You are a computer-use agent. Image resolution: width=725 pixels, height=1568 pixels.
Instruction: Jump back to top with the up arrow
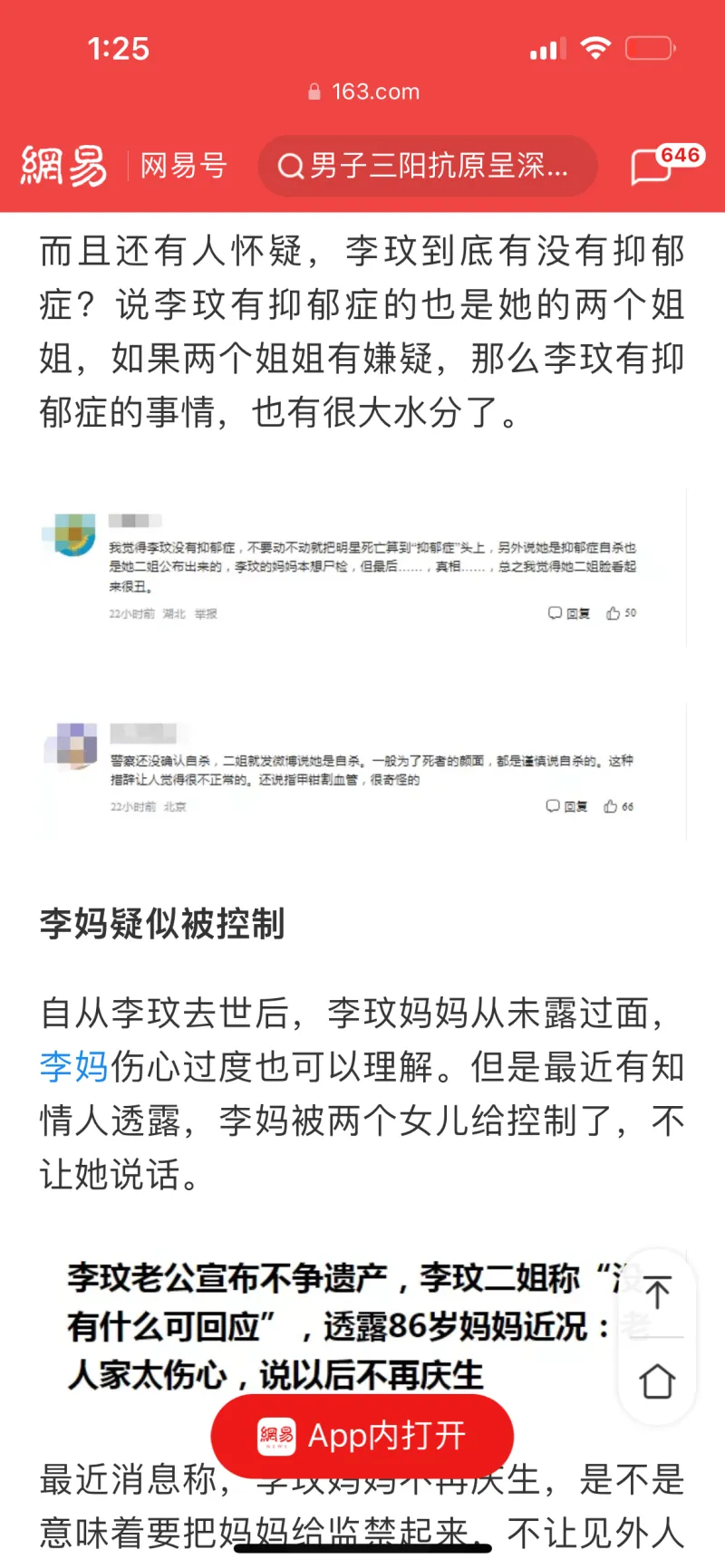(657, 1294)
